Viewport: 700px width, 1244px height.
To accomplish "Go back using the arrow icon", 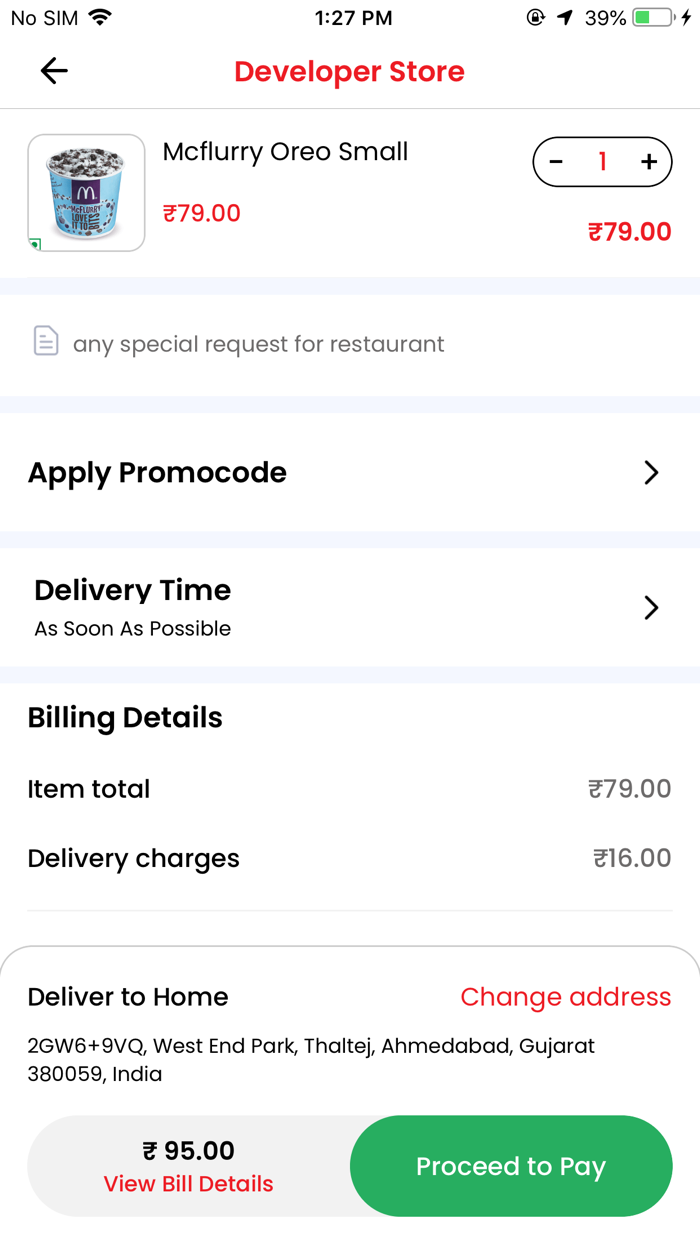I will tap(54, 70).
